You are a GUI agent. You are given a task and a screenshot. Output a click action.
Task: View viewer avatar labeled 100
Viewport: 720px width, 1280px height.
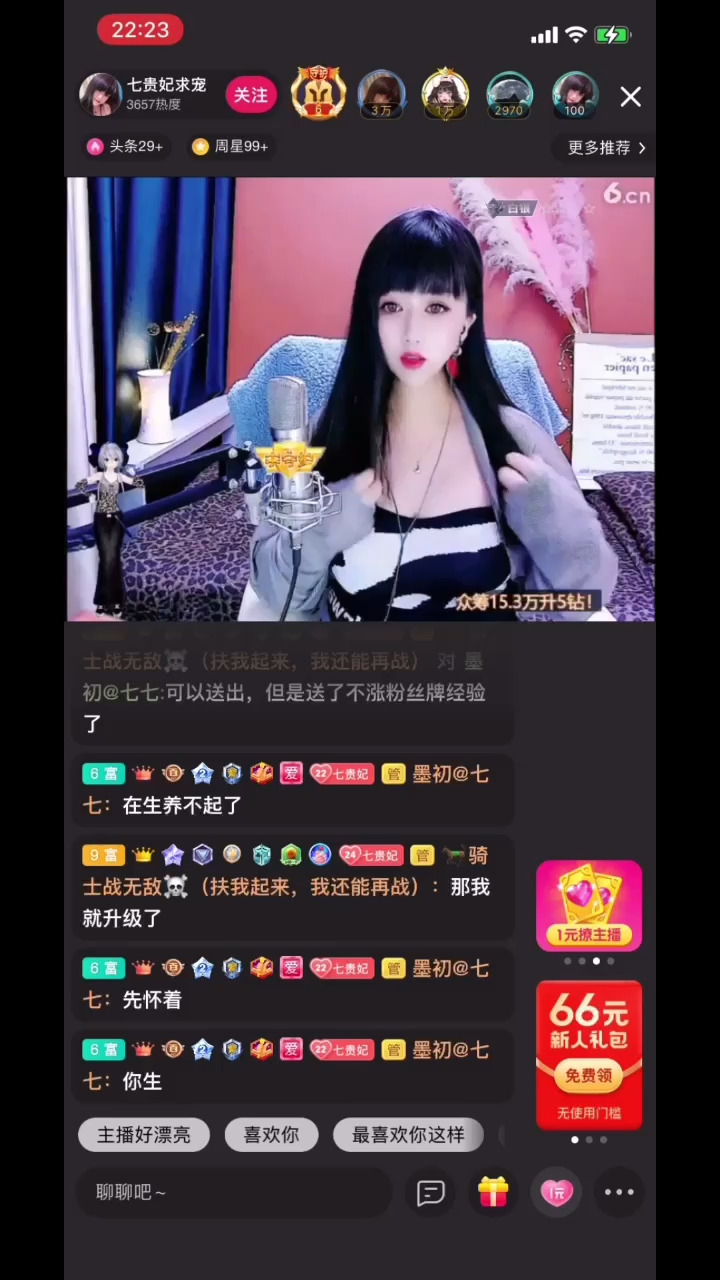pos(574,94)
